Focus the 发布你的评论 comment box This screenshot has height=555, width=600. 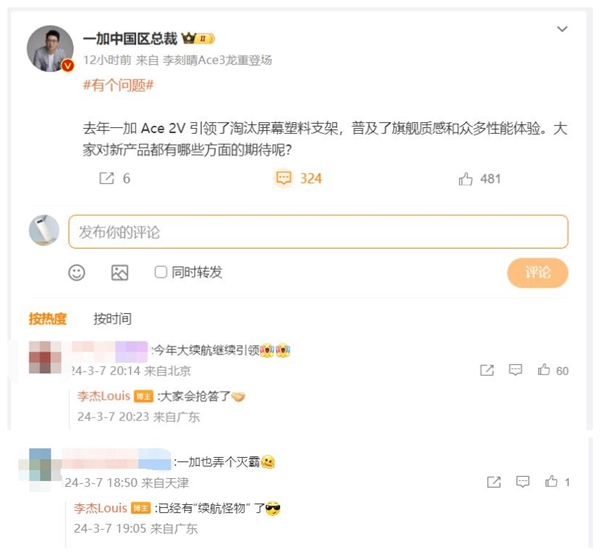318,232
